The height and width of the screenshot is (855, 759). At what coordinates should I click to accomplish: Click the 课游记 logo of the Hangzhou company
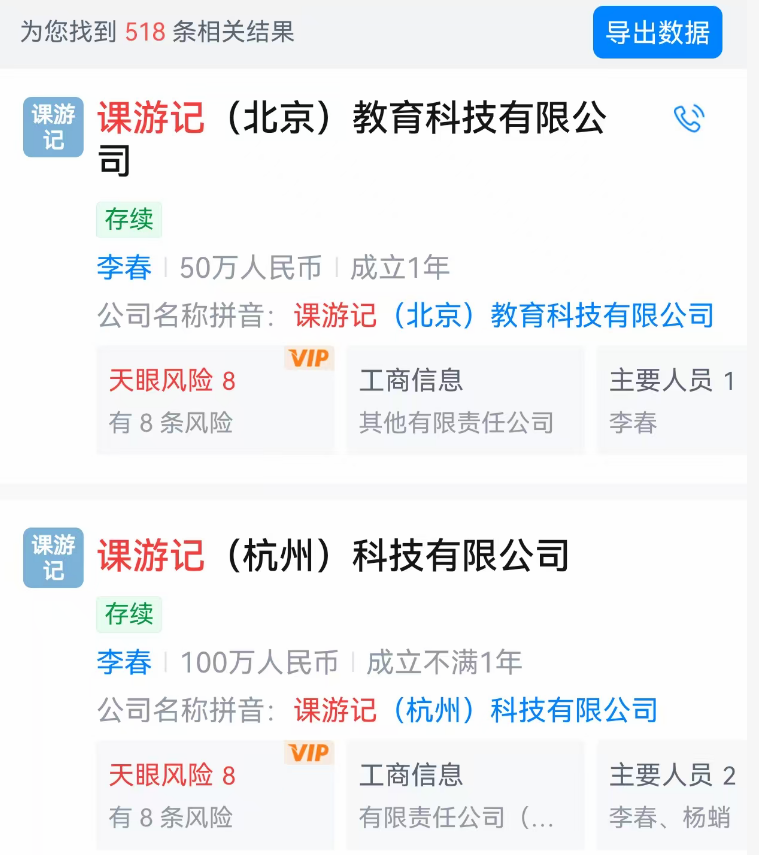(x=52, y=557)
